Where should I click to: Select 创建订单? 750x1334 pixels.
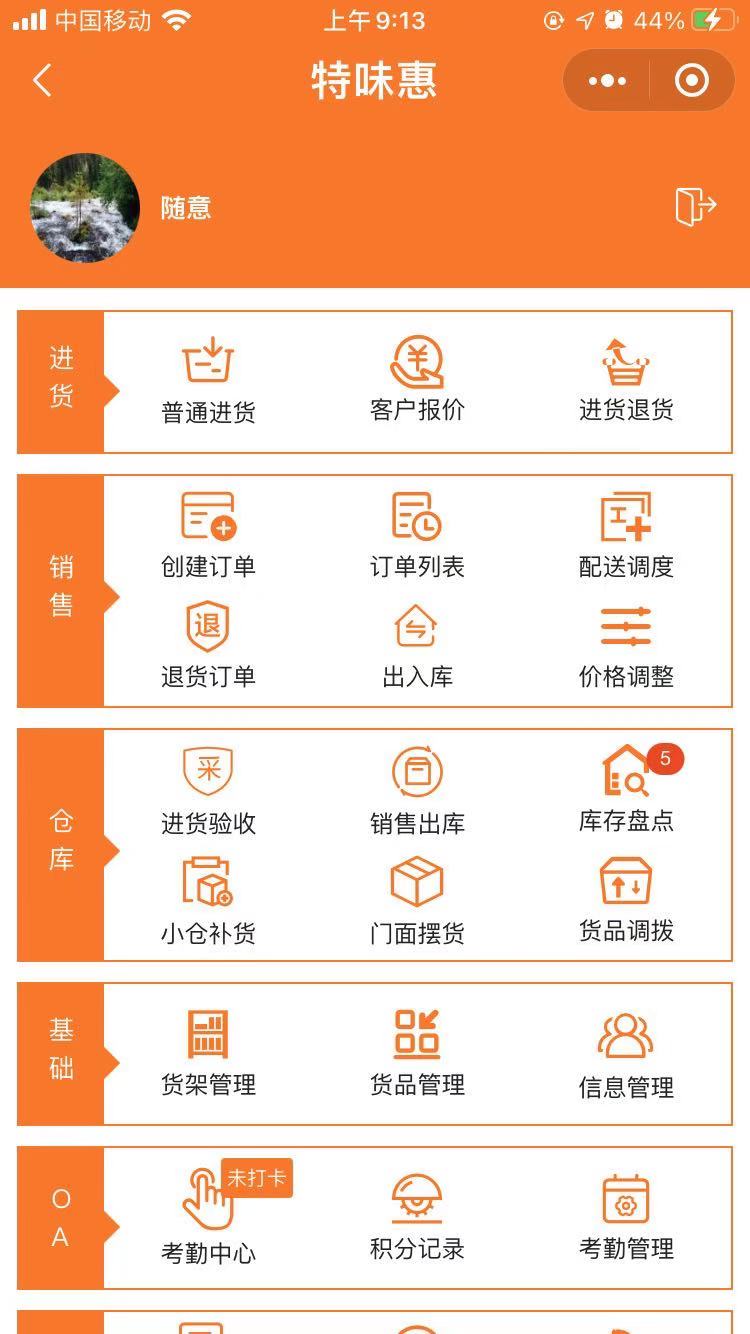[x=208, y=536]
